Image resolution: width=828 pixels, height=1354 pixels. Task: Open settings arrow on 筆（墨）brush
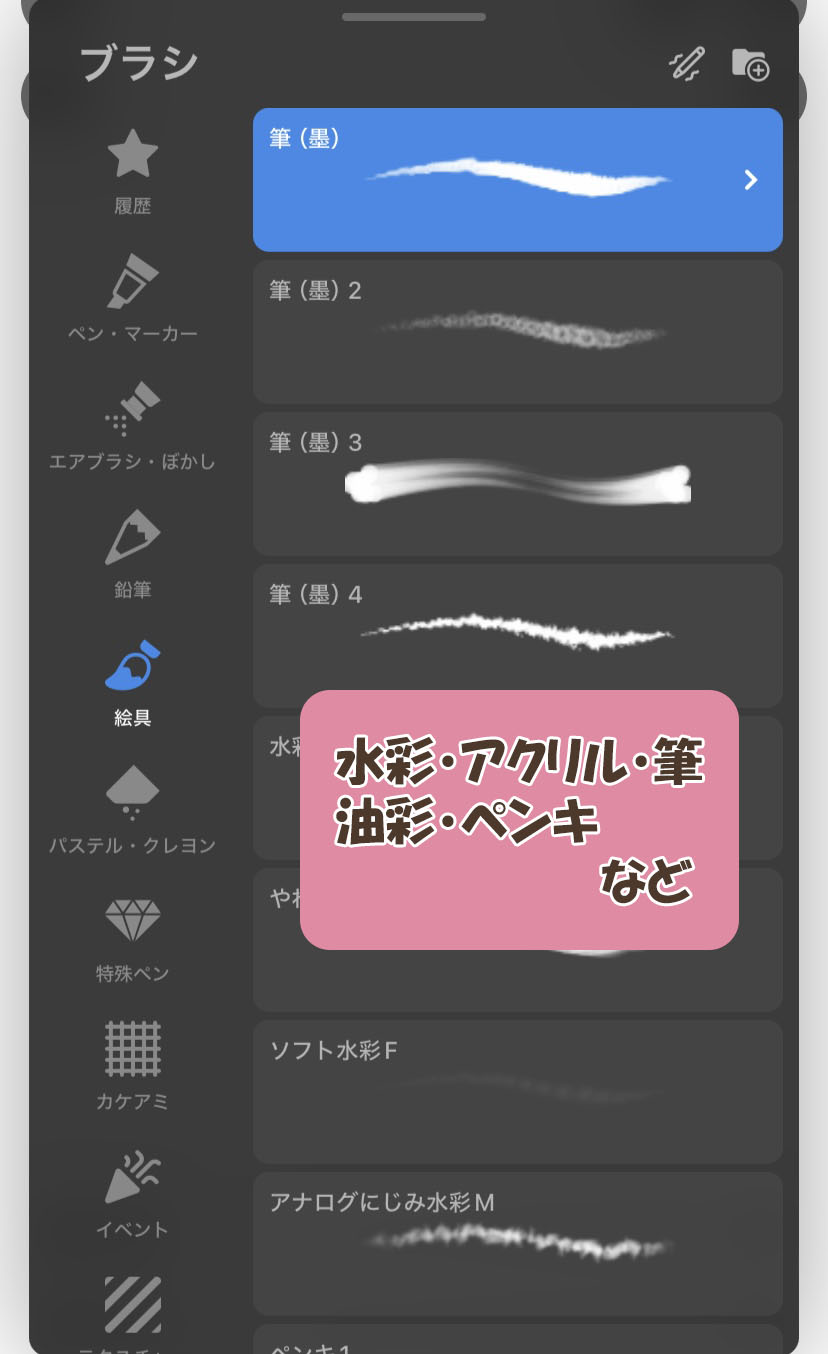pos(751,180)
